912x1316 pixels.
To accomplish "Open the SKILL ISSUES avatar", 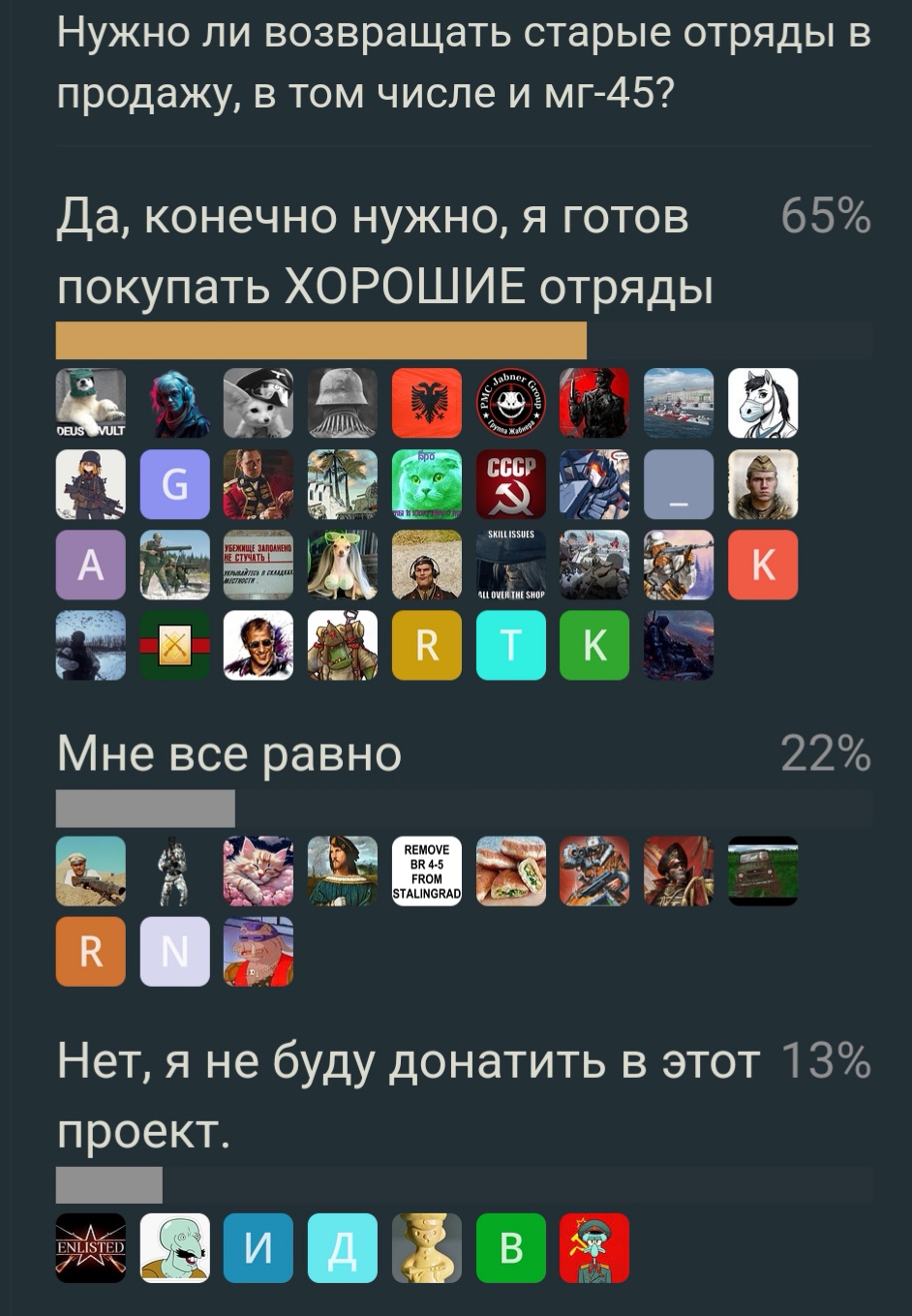I will 510,565.
